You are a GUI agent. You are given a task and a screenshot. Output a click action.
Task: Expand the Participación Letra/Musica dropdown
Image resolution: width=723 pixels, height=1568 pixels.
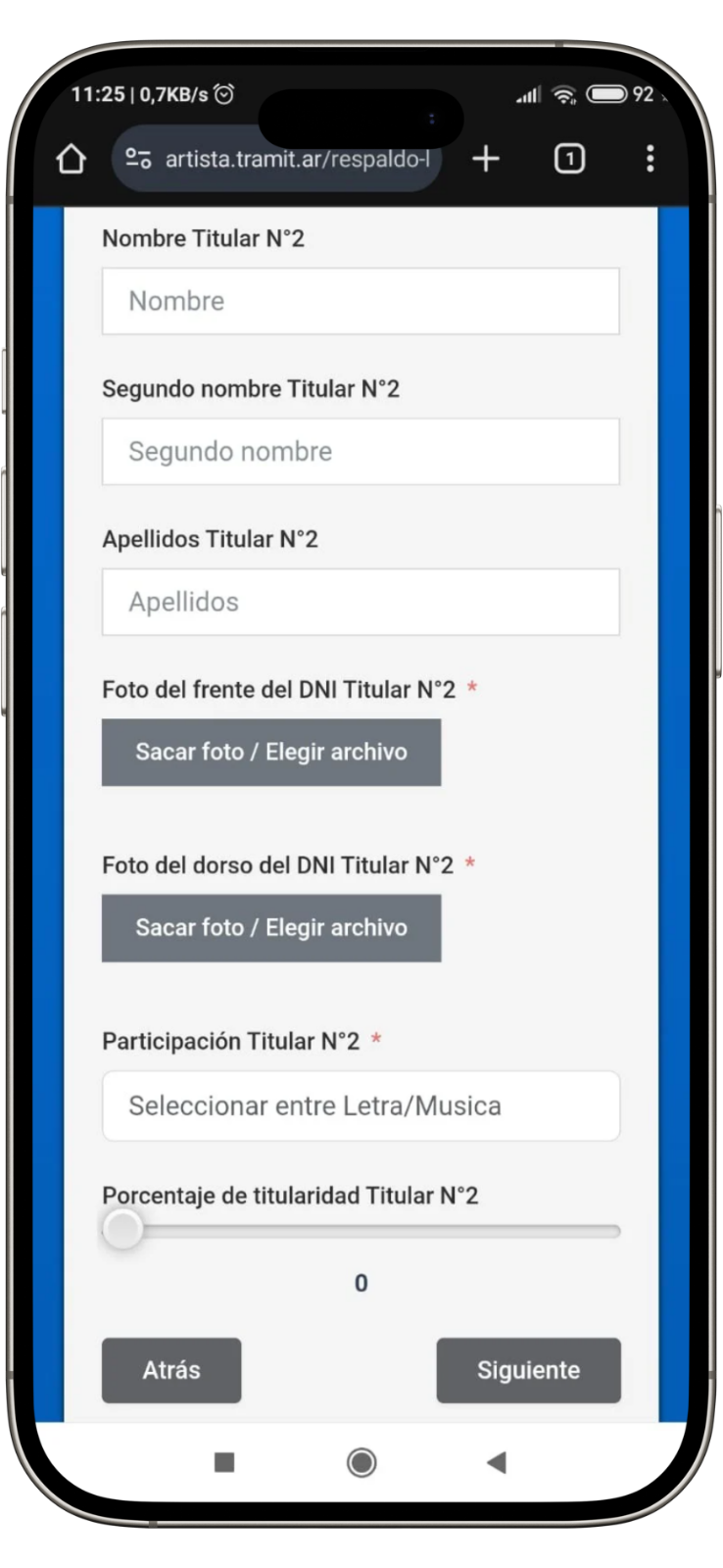(x=361, y=1105)
